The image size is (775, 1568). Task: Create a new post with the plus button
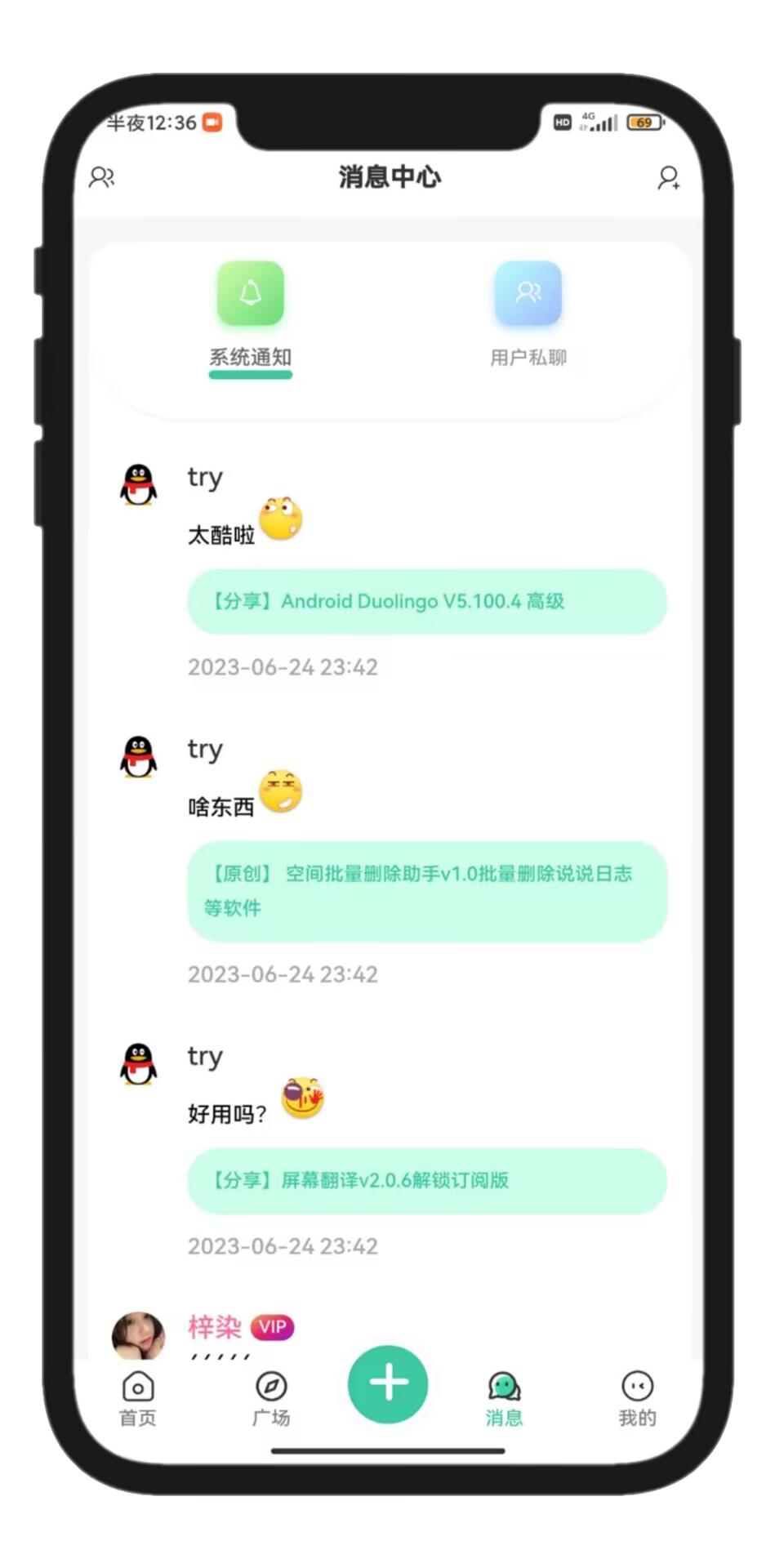pyautogui.click(x=388, y=1383)
